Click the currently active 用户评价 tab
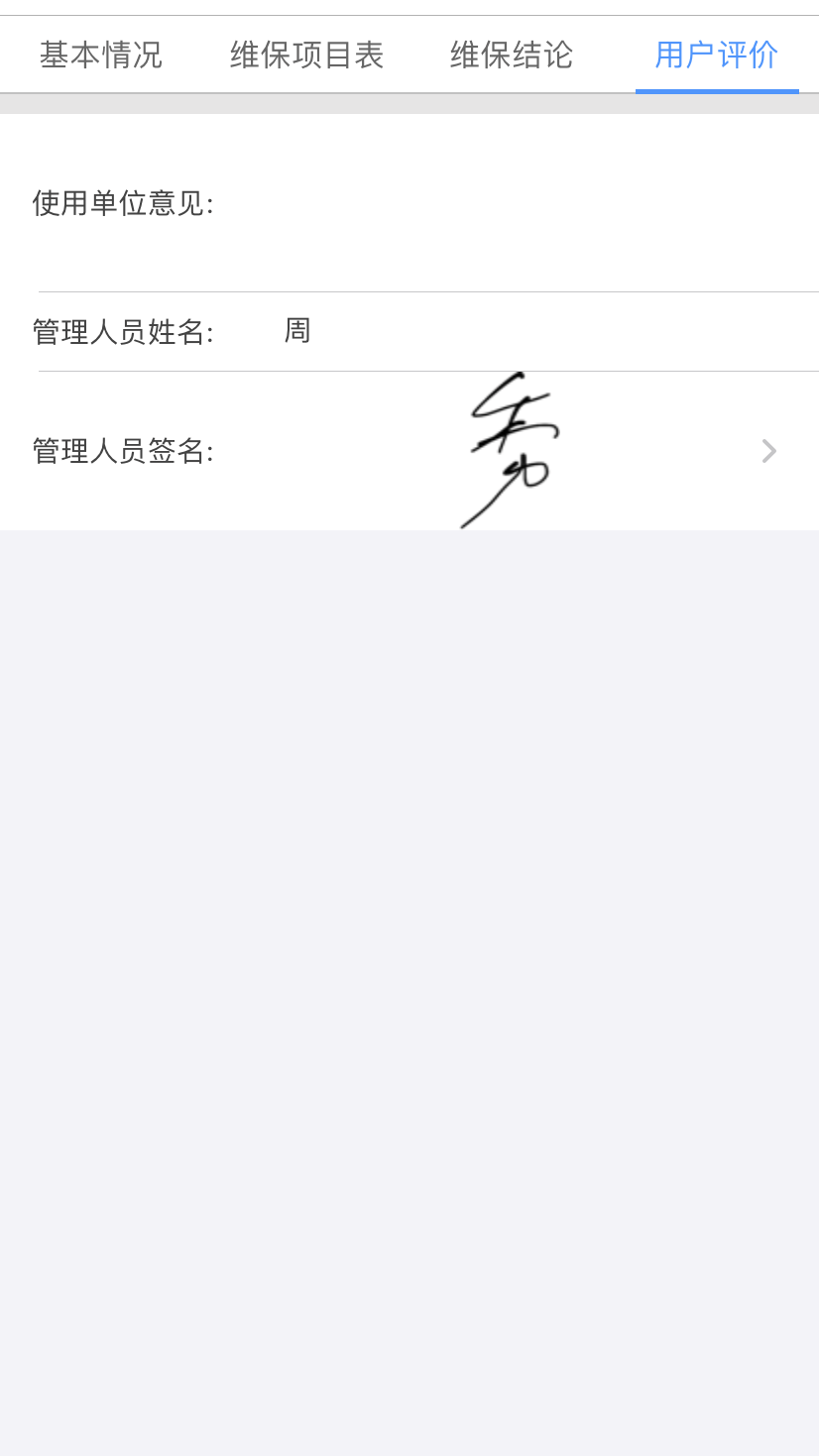The height and width of the screenshot is (1456, 819). pos(716,56)
